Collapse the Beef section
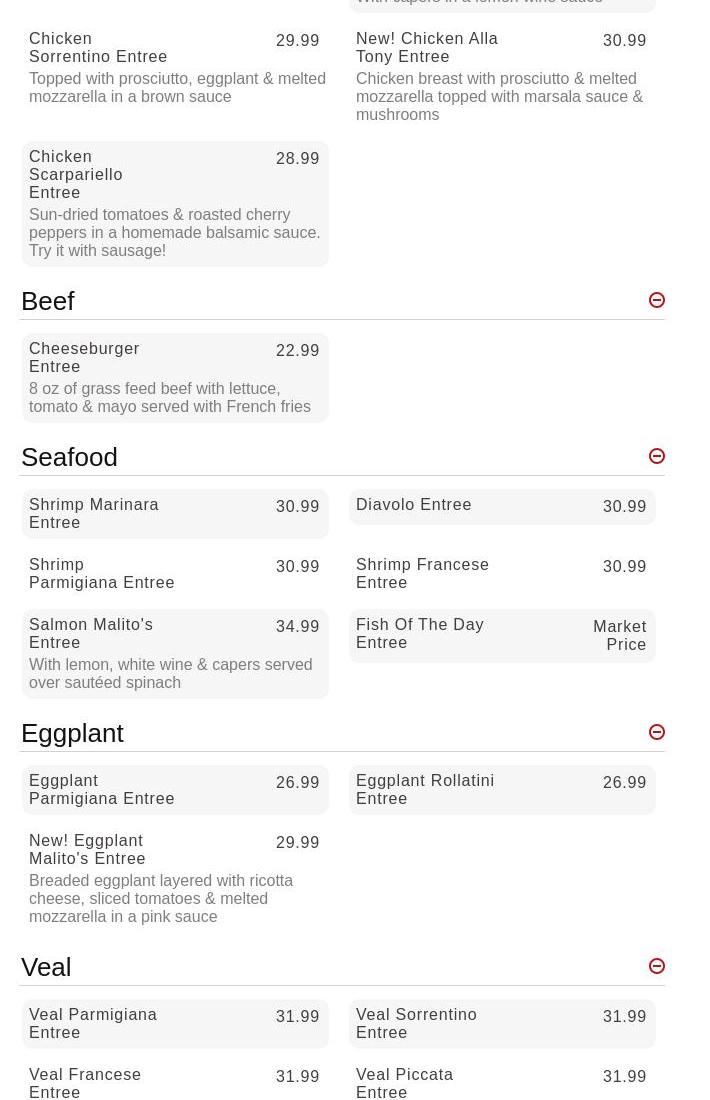Screen dimensions: 710x1100 point(657,300)
